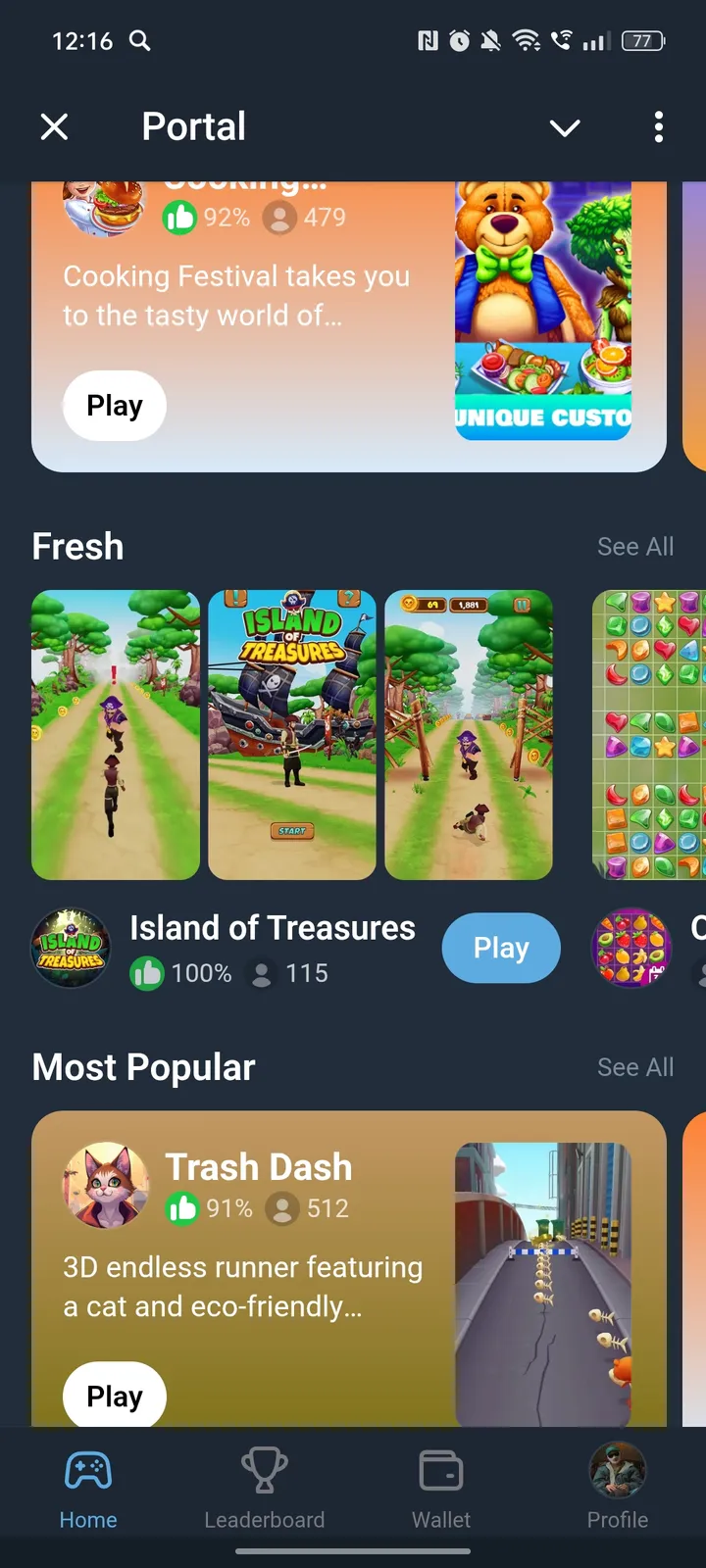The width and height of the screenshot is (706, 1568).
Task: Open the Island of Treasures game icon
Action: [x=71, y=948]
